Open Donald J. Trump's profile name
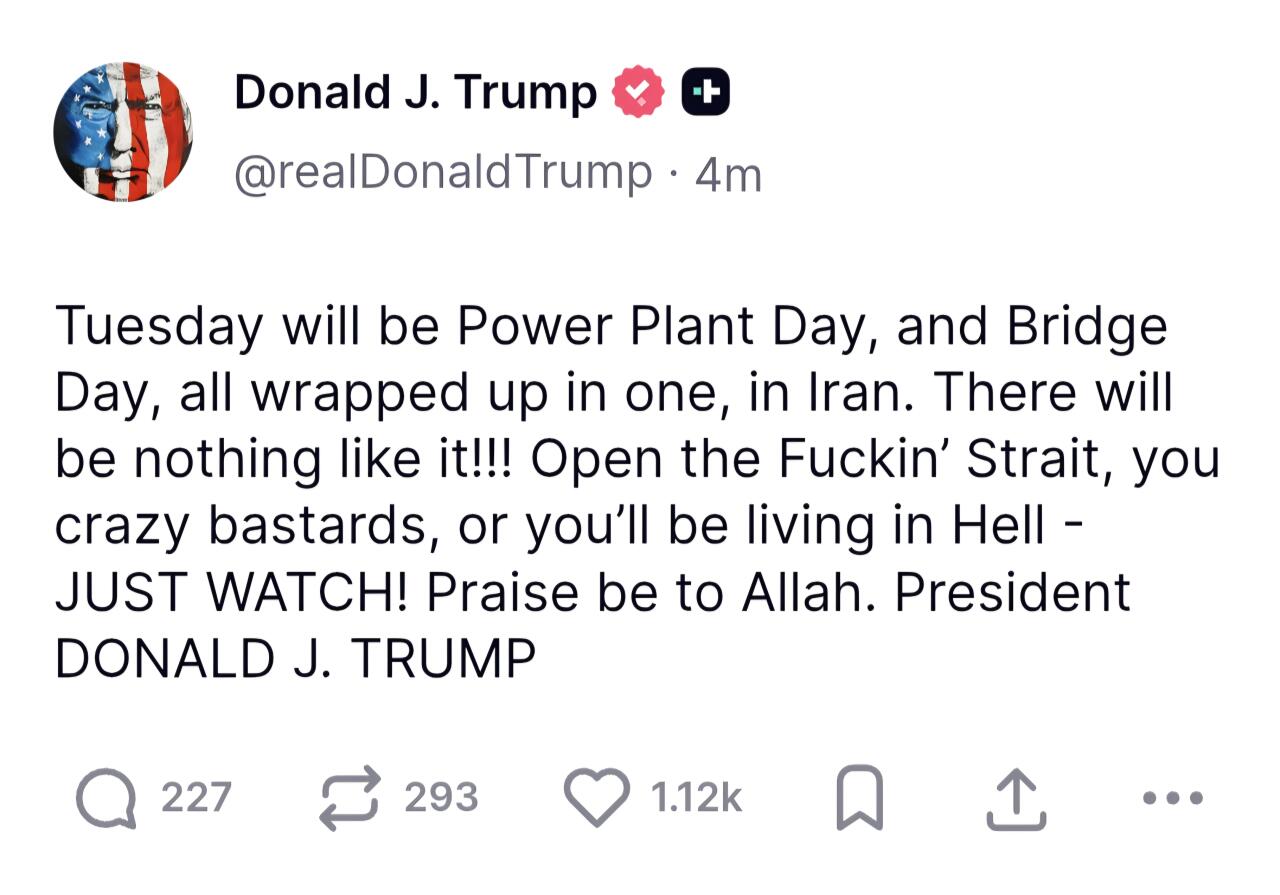 click(414, 93)
